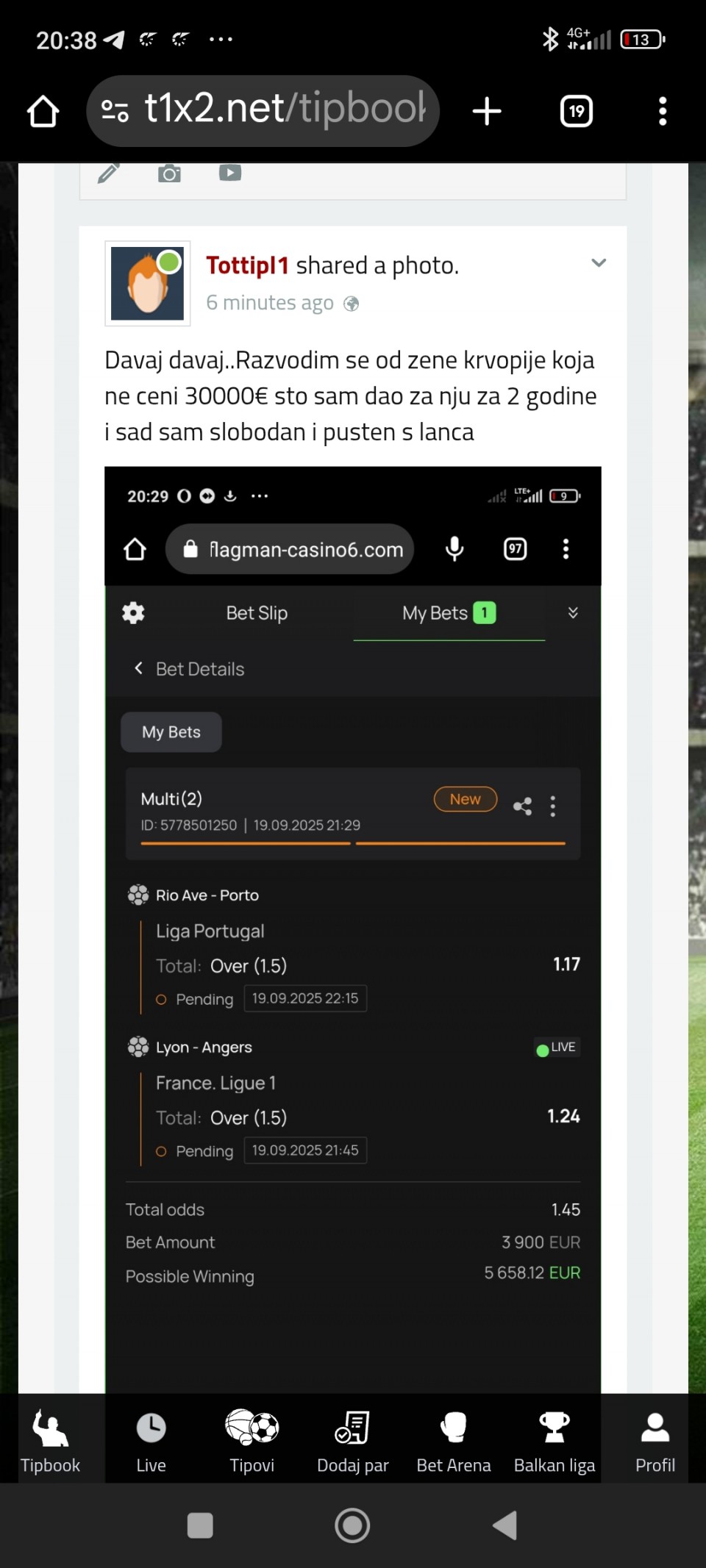Switch to the Tipbook tab
This screenshot has width=706, height=1568.
coord(50,1441)
